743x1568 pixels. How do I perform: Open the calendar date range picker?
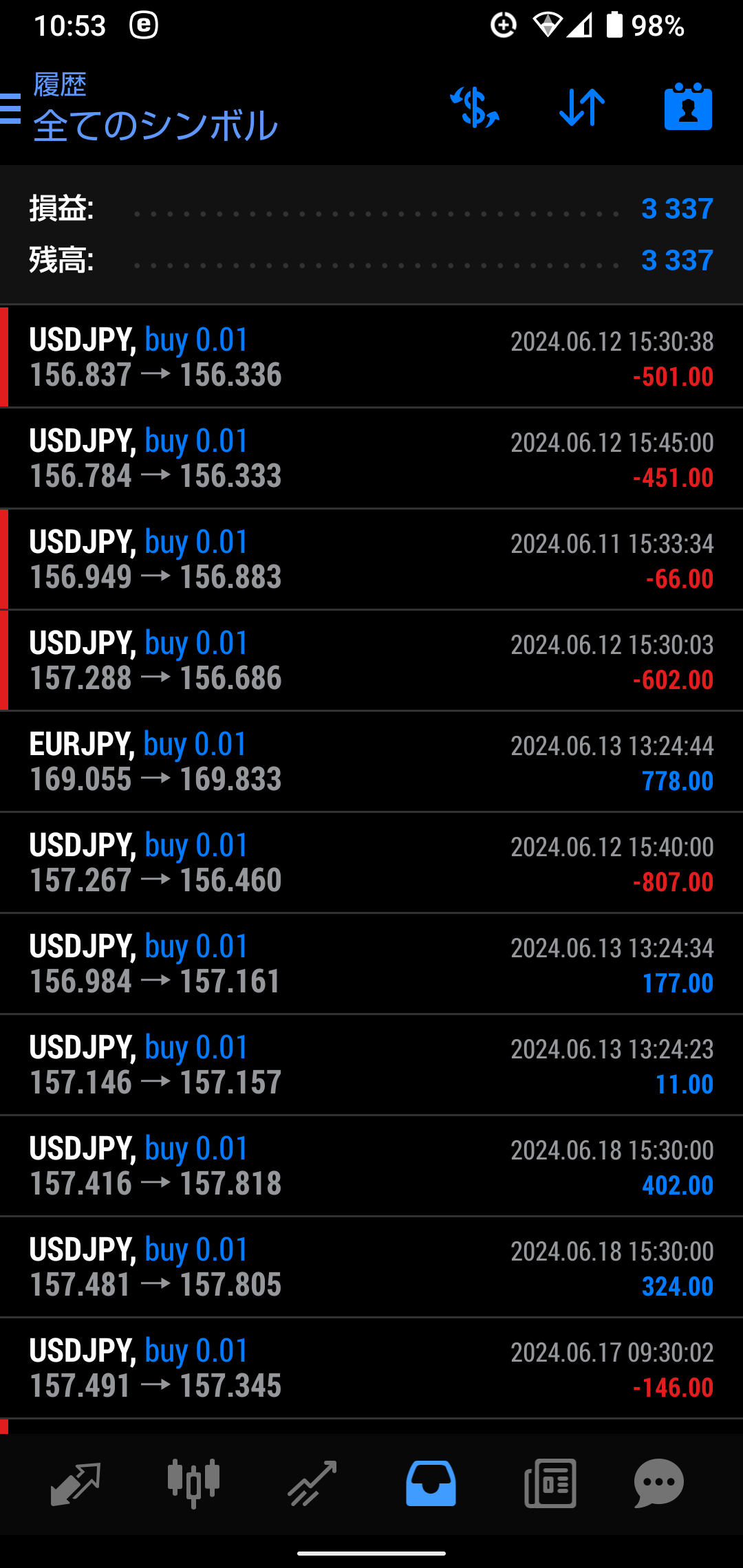(688, 107)
